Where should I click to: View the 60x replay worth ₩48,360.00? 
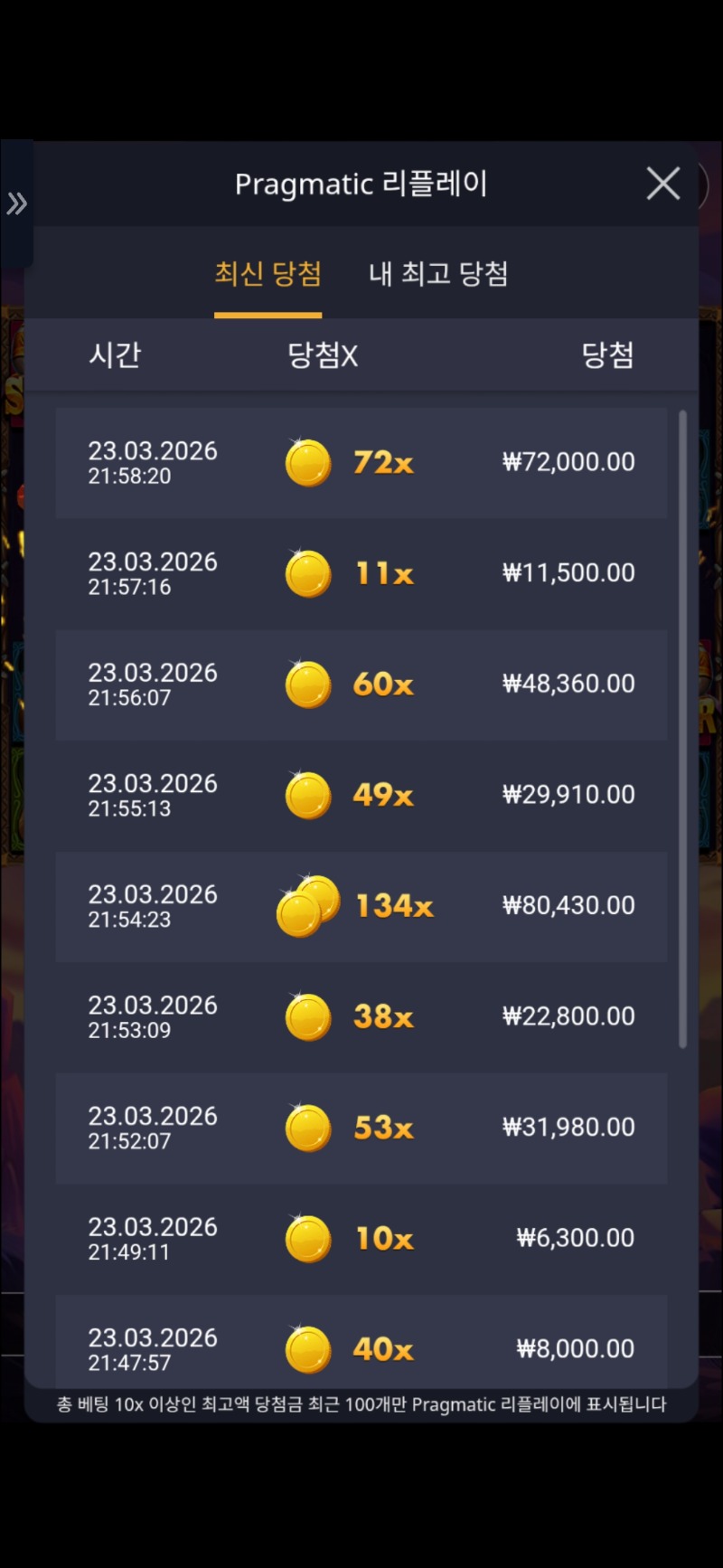[361, 685]
